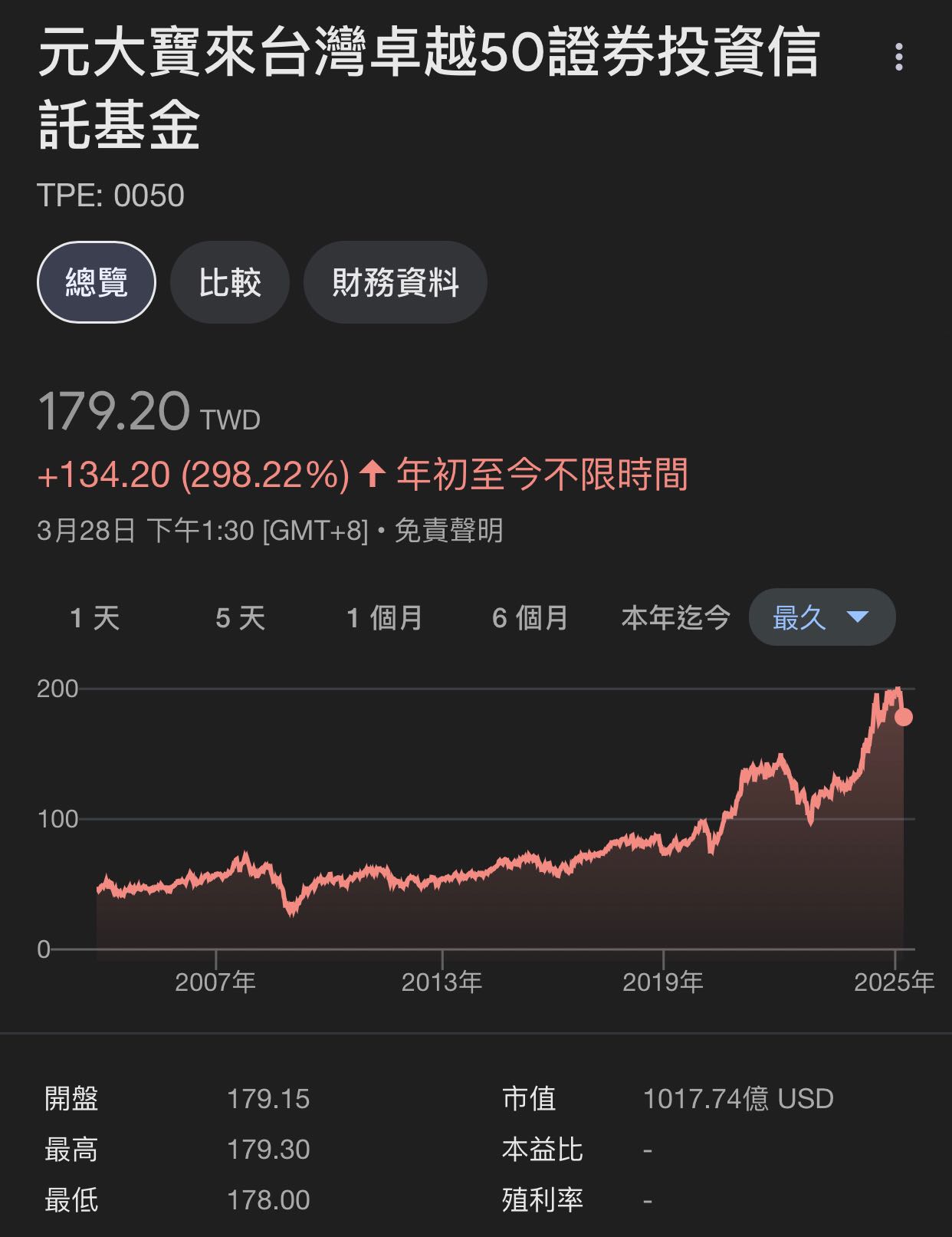The height and width of the screenshot is (1237, 952).
Task: Collapse the longest range menu via its chevron
Action: tap(858, 617)
